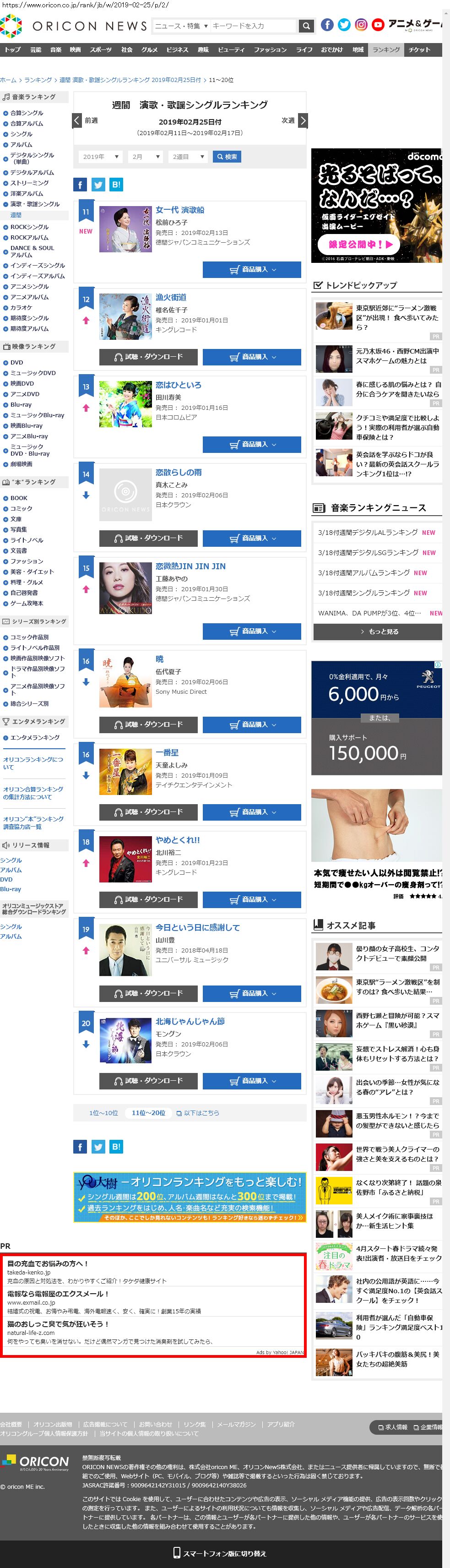Go to 前週 previous week ranking

tap(85, 120)
